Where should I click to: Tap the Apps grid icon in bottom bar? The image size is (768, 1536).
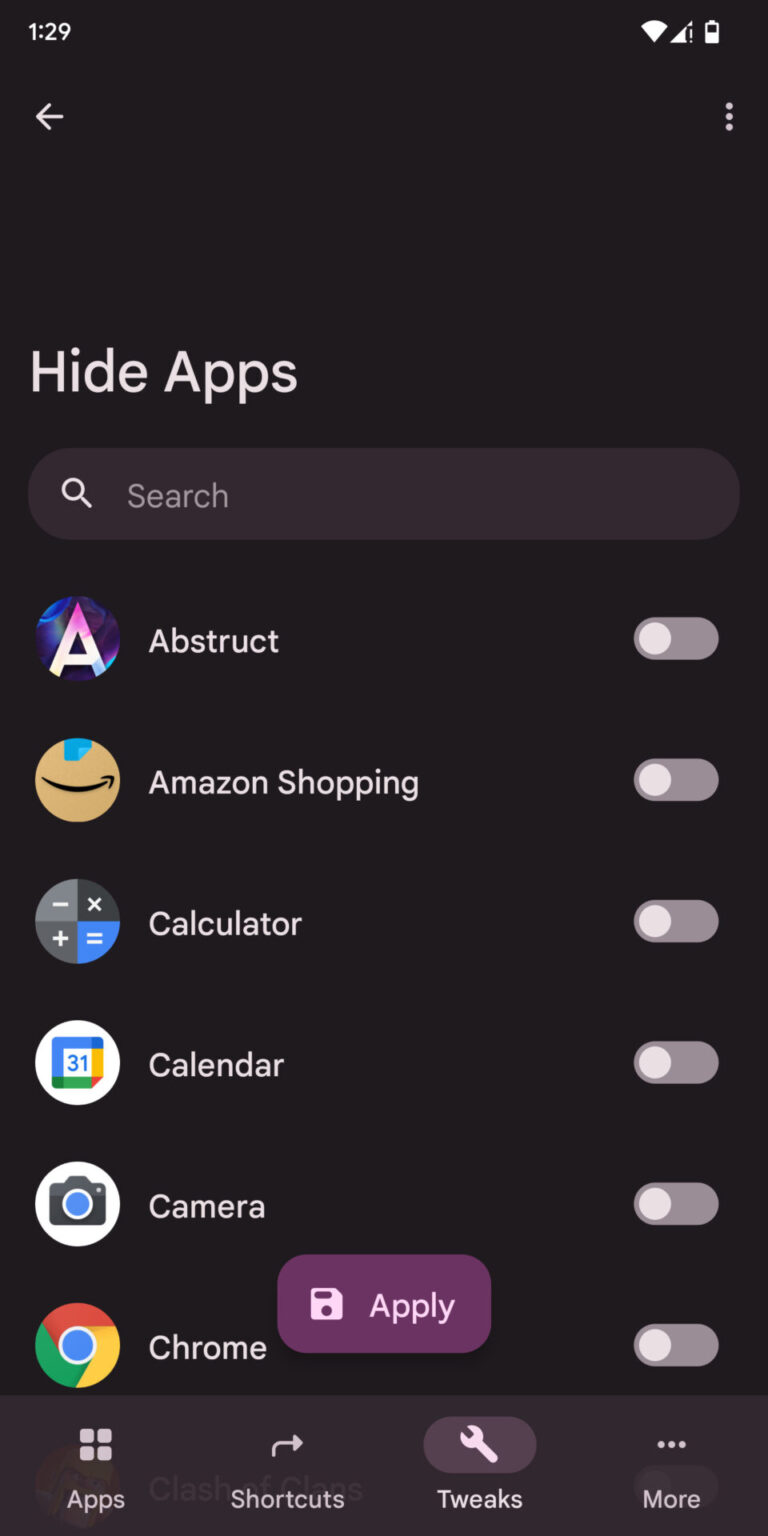[95, 1444]
